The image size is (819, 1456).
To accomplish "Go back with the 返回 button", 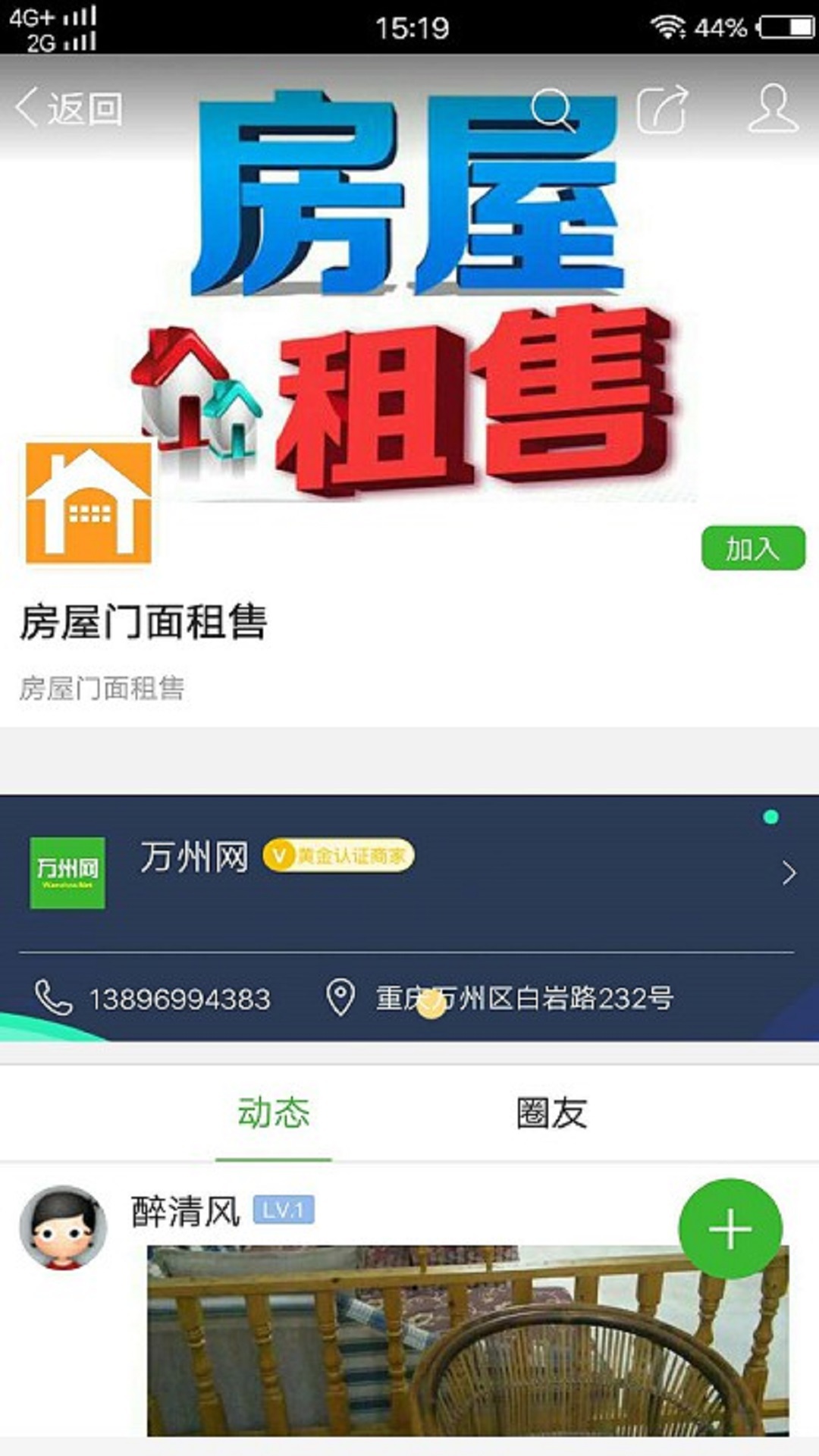I will click(70, 109).
